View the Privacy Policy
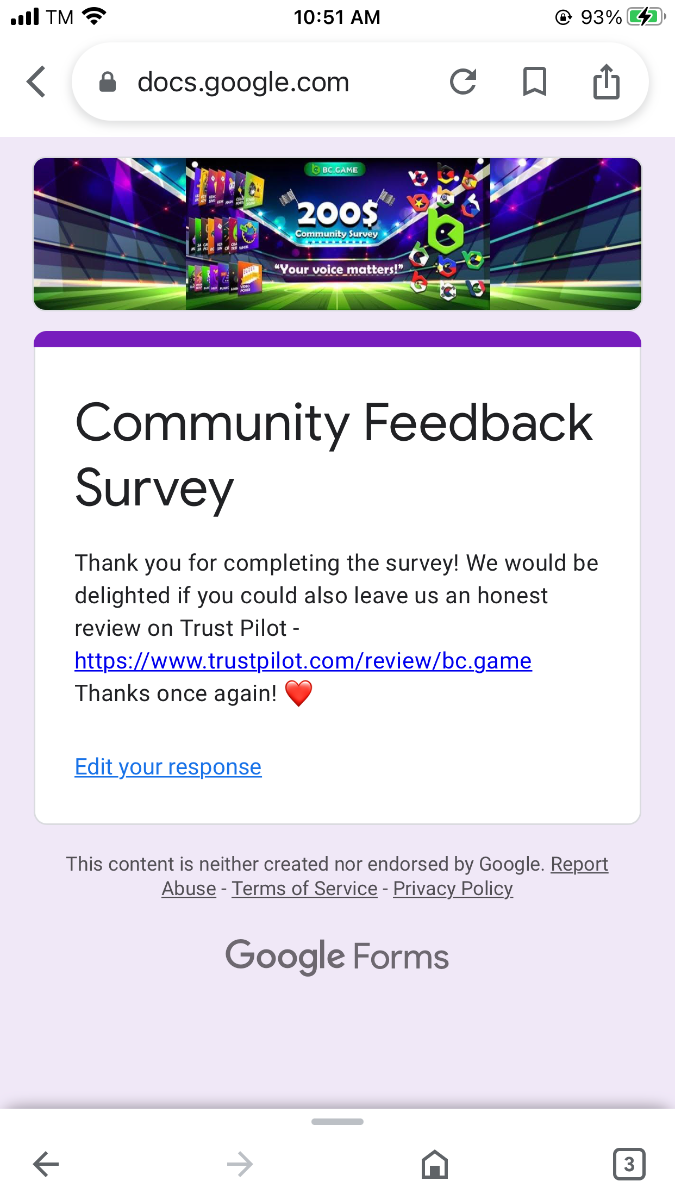Screen dimensions: 675x1200 coord(453,888)
